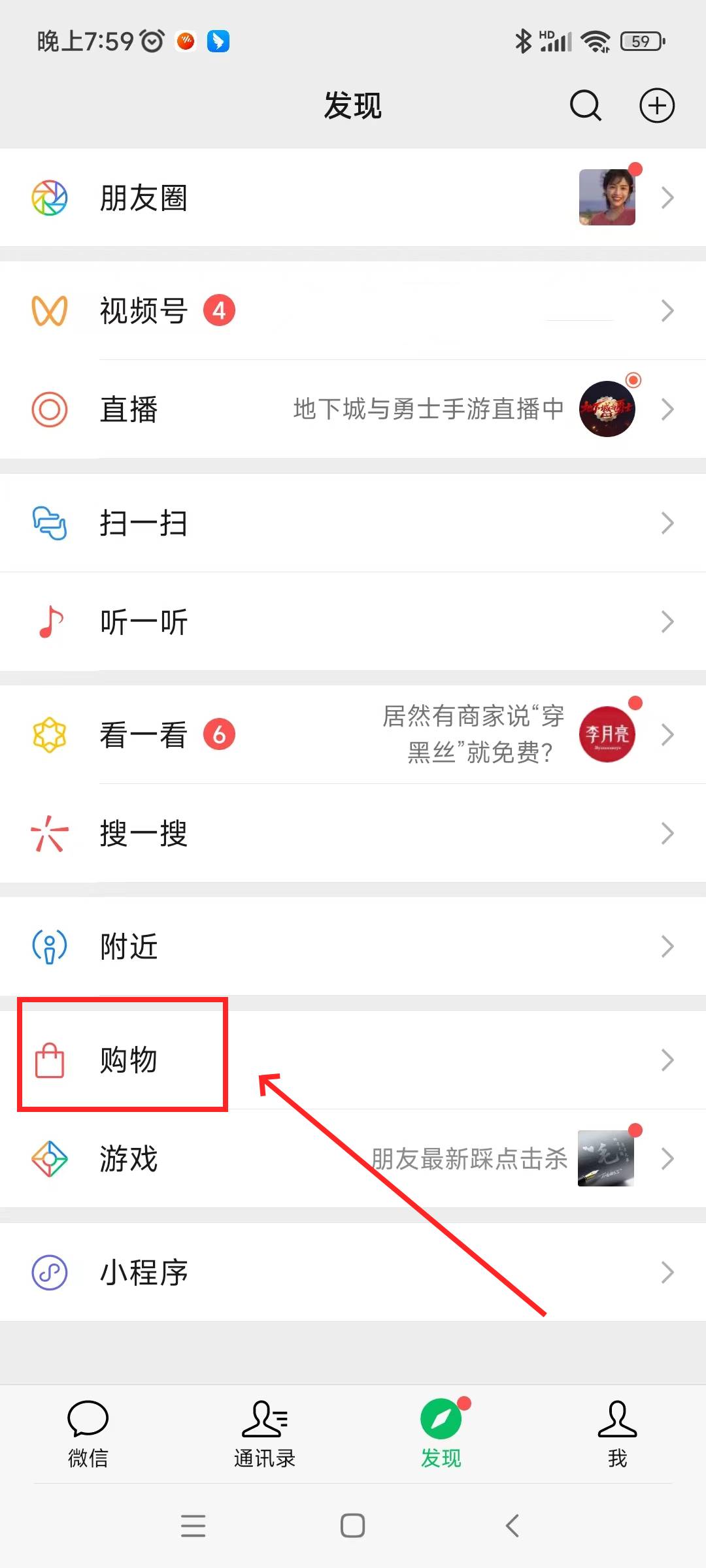
Task: Launch 扫一扫 scanner
Action: [x=353, y=523]
